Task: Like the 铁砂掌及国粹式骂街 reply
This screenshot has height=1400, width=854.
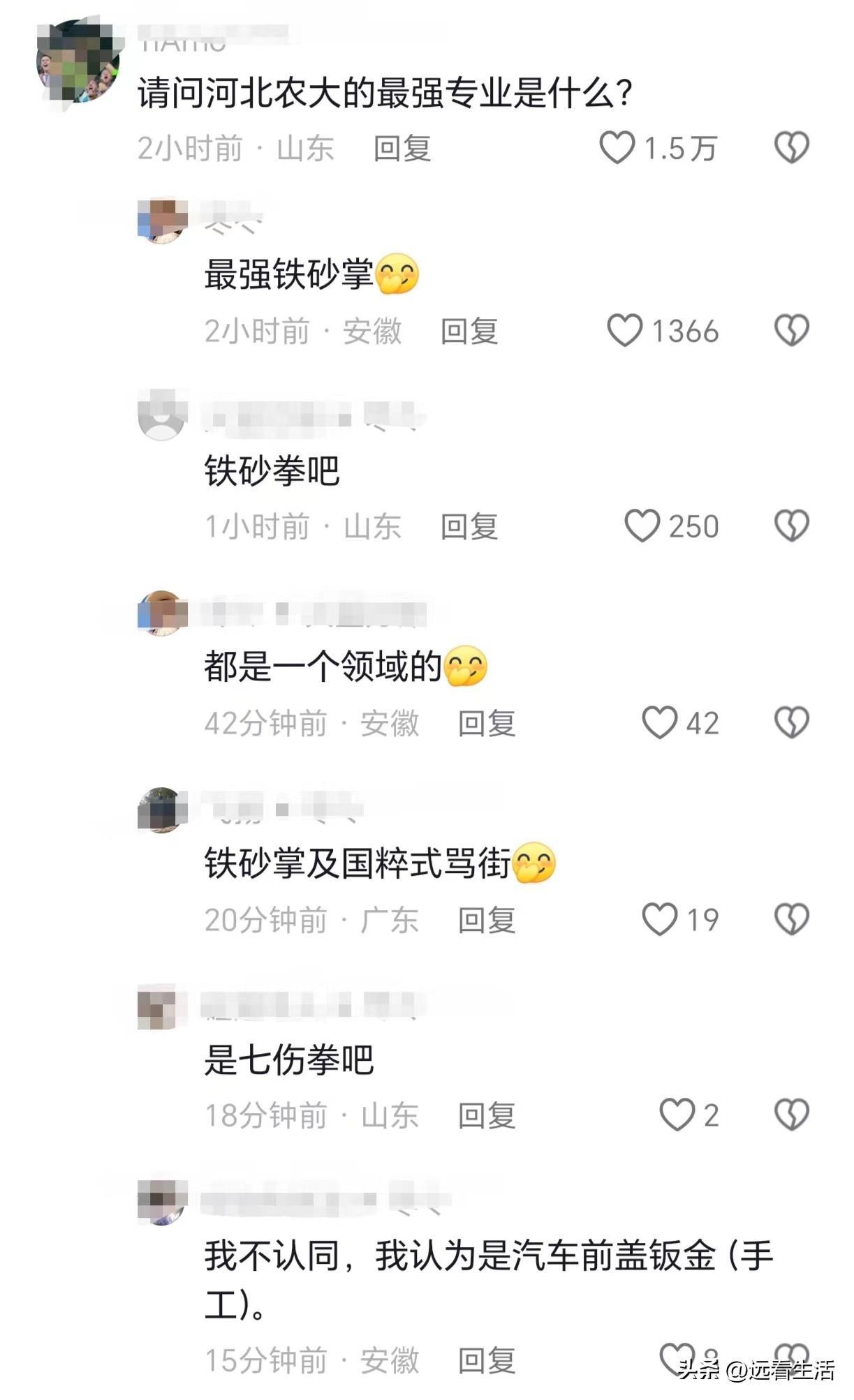Action: pyautogui.click(x=659, y=920)
